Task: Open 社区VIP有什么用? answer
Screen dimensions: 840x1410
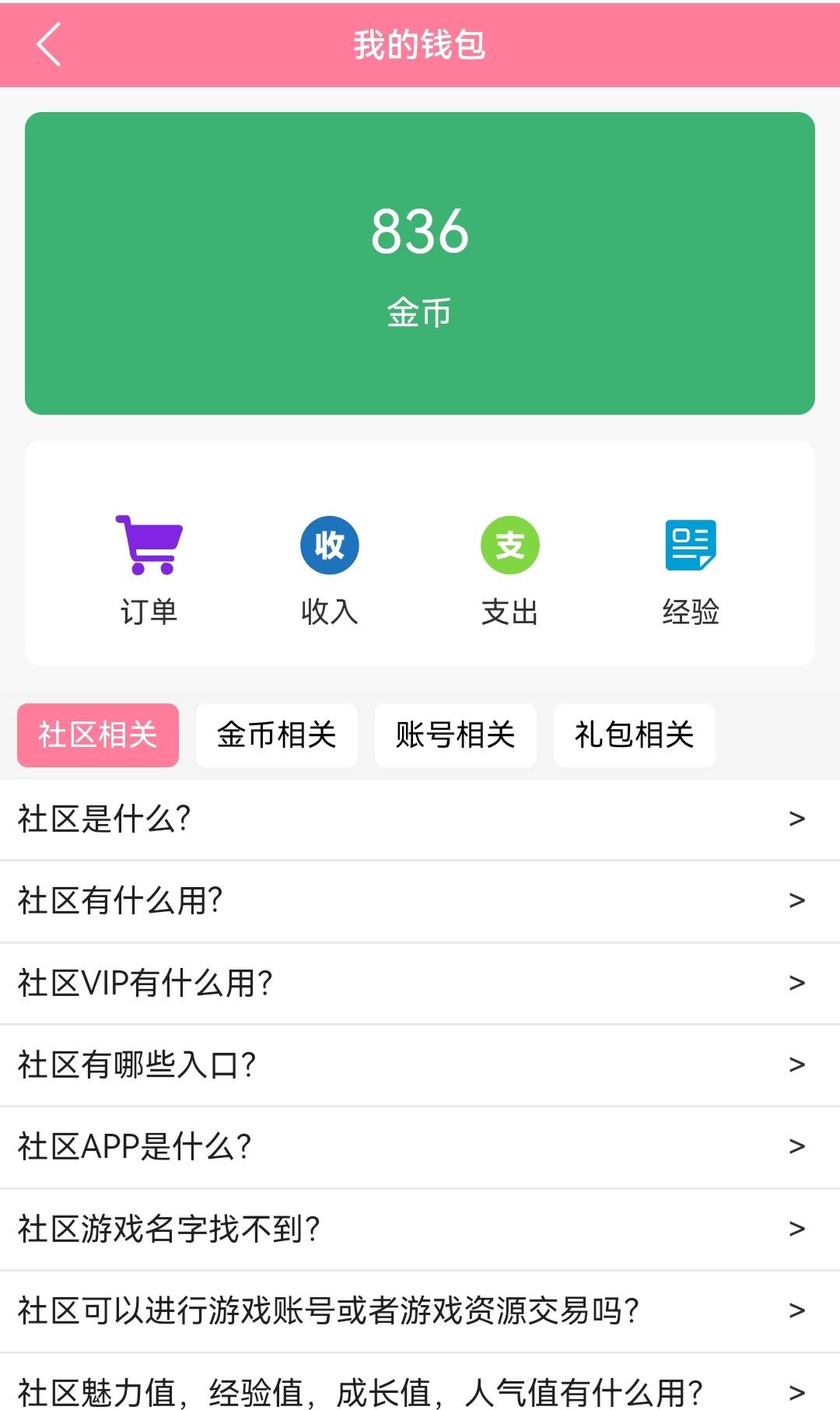Action: click(420, 984)
